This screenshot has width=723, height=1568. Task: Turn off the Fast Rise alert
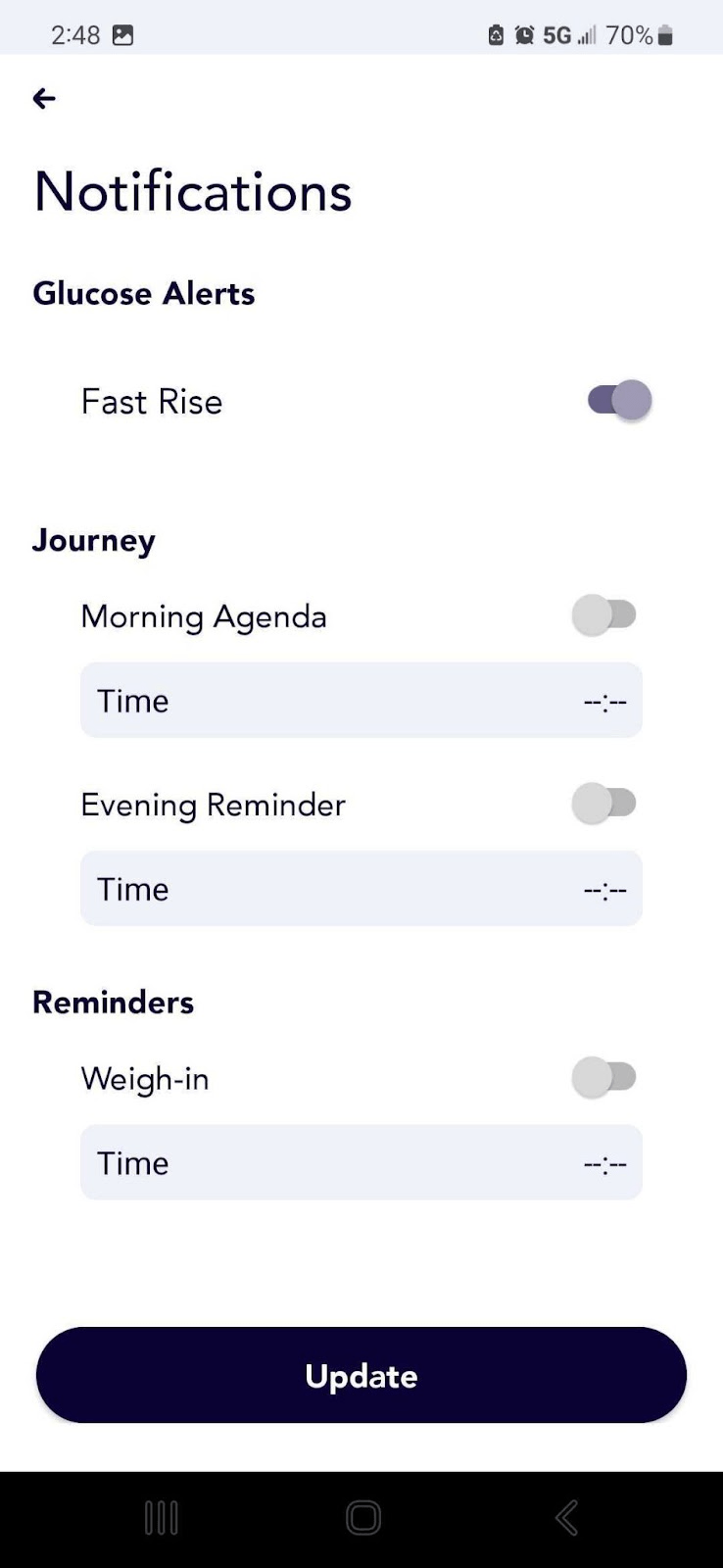tap(619, 401)
